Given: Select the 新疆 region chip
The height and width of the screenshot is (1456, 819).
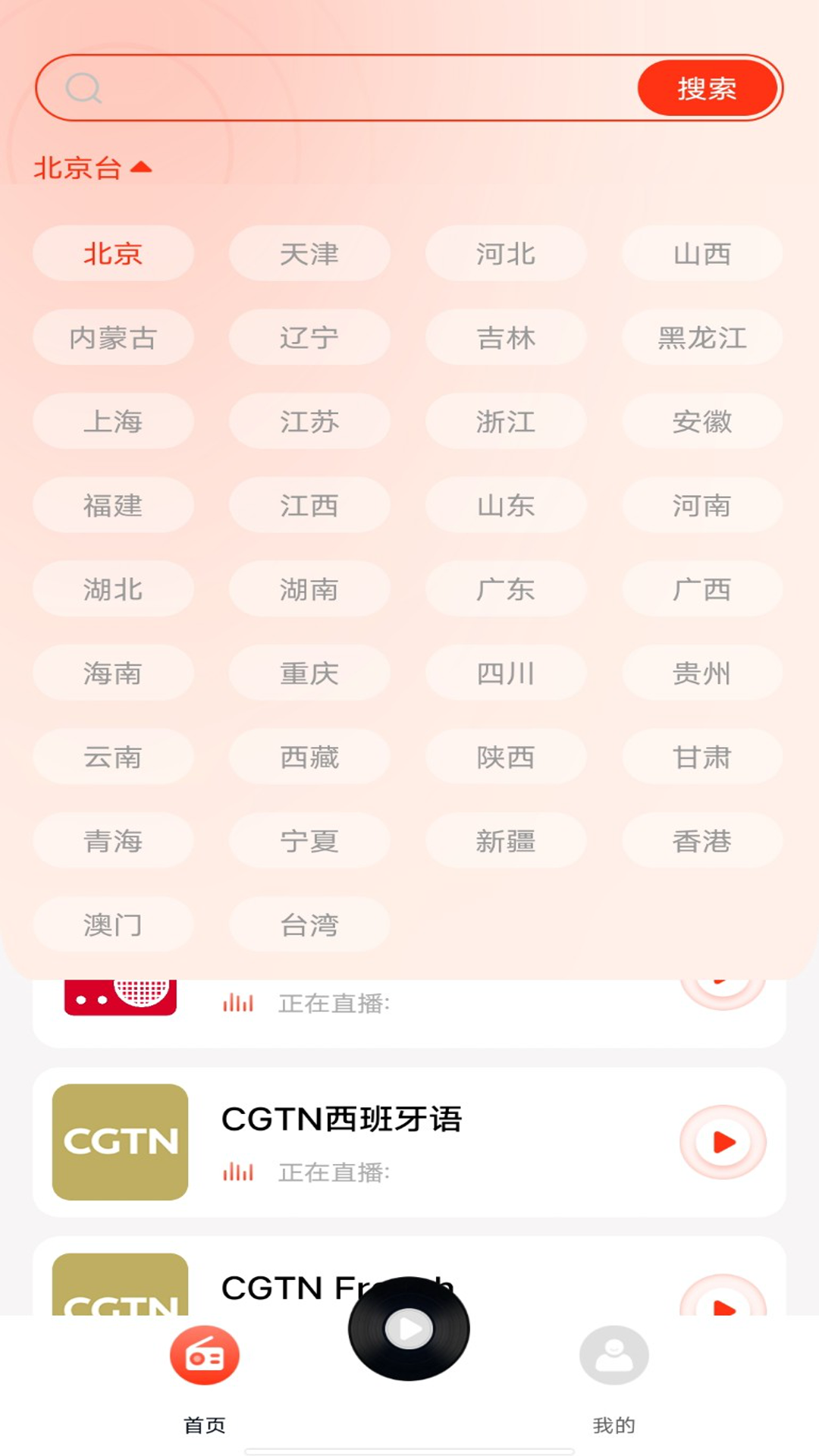Looking at the screenshot, I should click(x=506, y=841).
